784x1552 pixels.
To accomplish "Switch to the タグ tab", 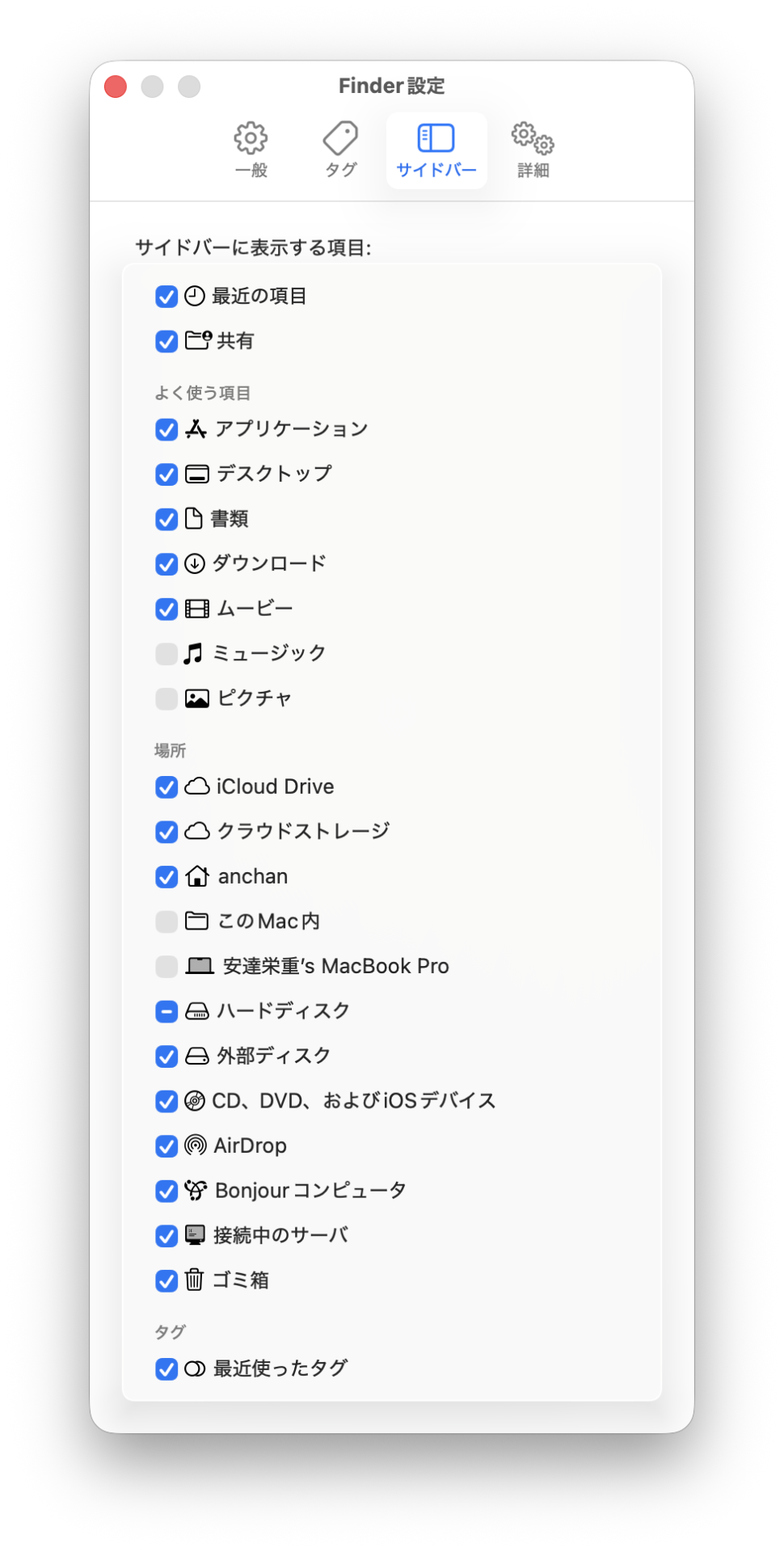I will [340, 150].
